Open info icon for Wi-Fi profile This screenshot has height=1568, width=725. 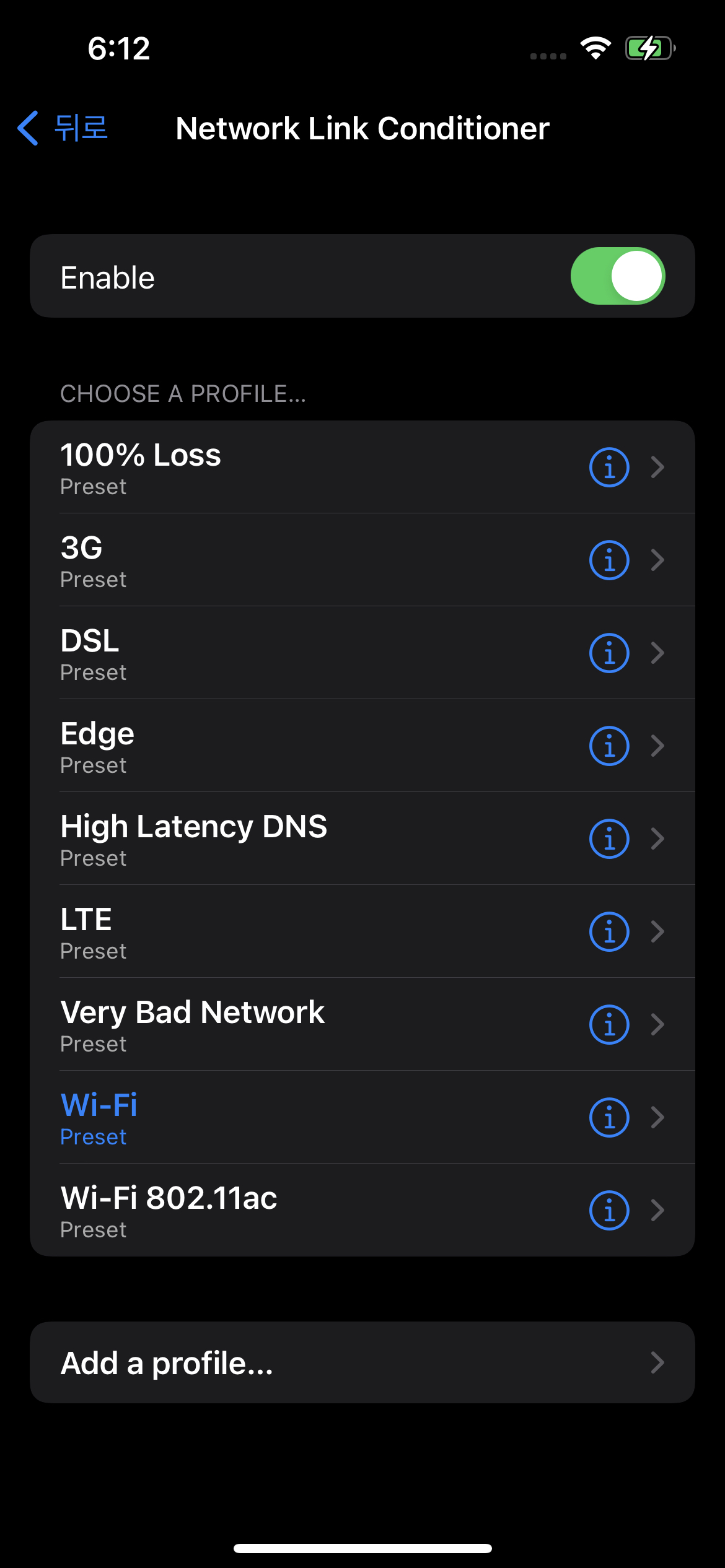point(609,1117)
